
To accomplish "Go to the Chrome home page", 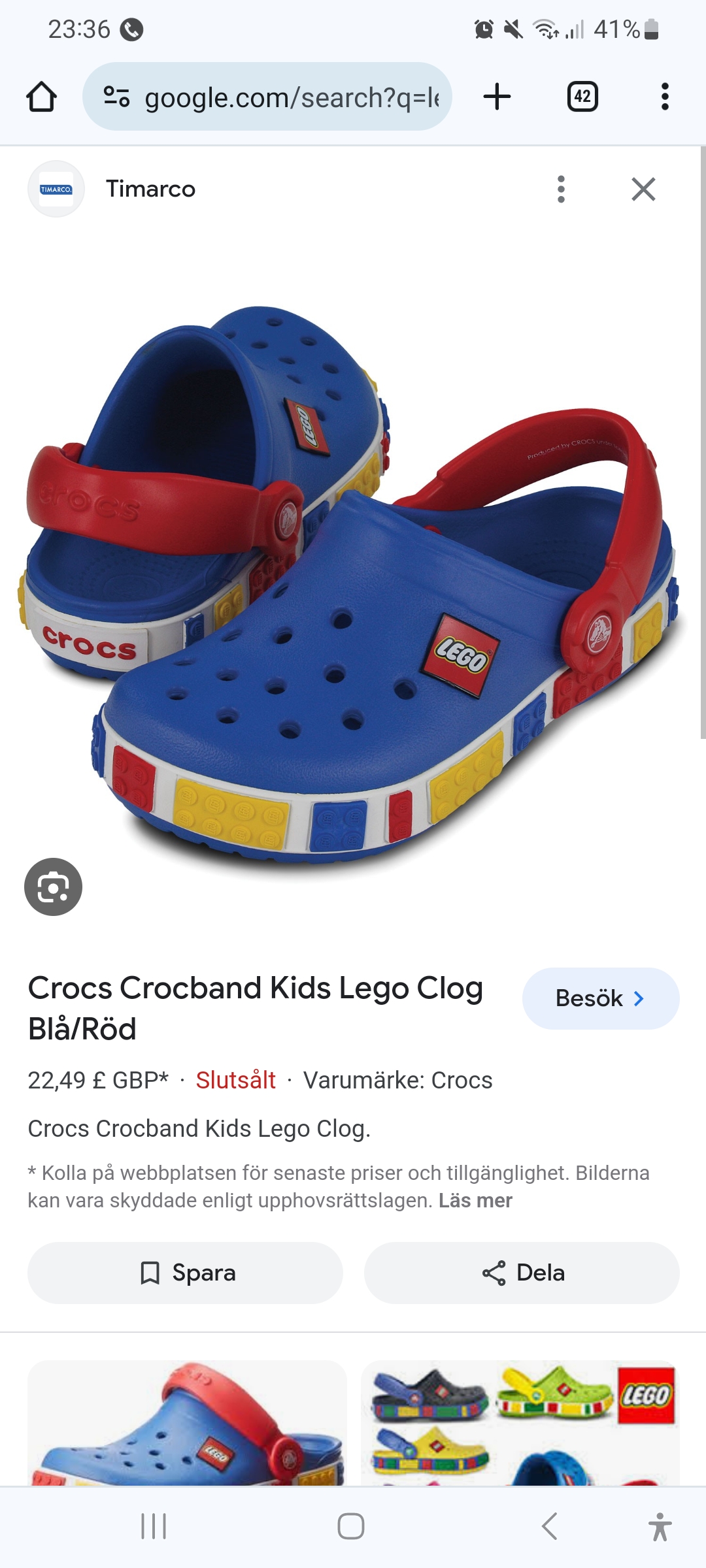I will coord(41,97).
